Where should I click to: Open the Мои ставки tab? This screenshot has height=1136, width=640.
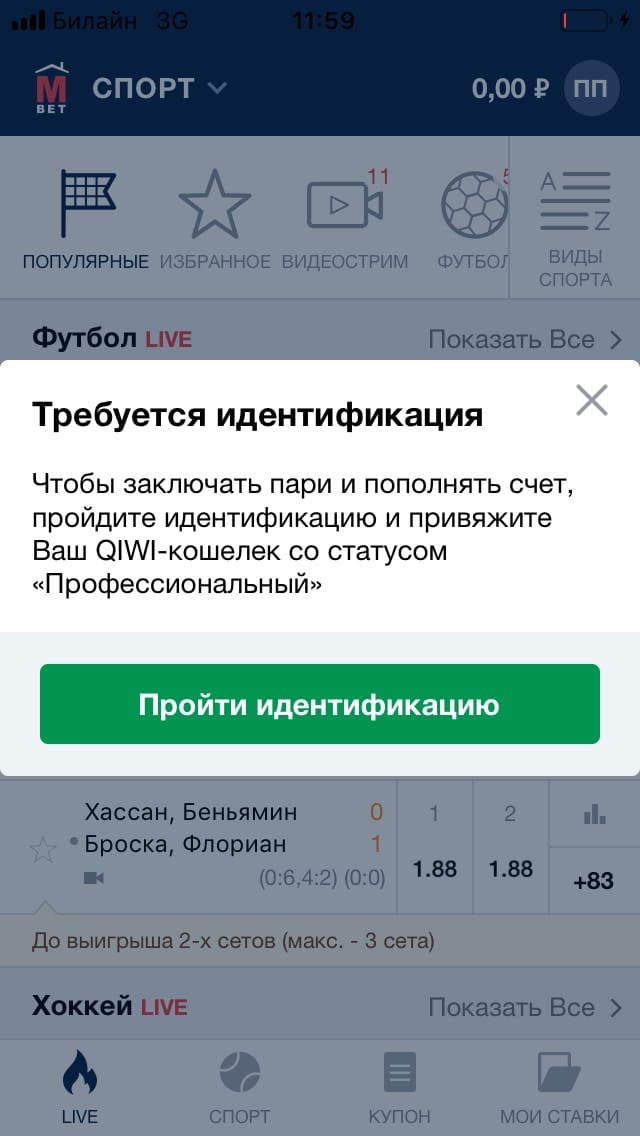(x=560, y=1087)
